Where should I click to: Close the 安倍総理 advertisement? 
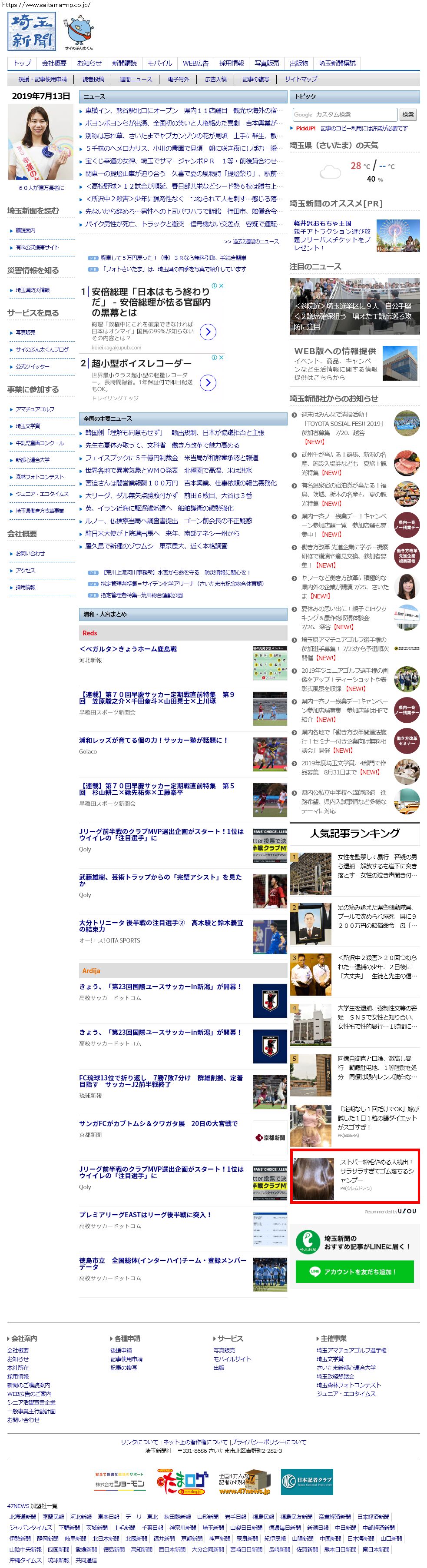222,286
